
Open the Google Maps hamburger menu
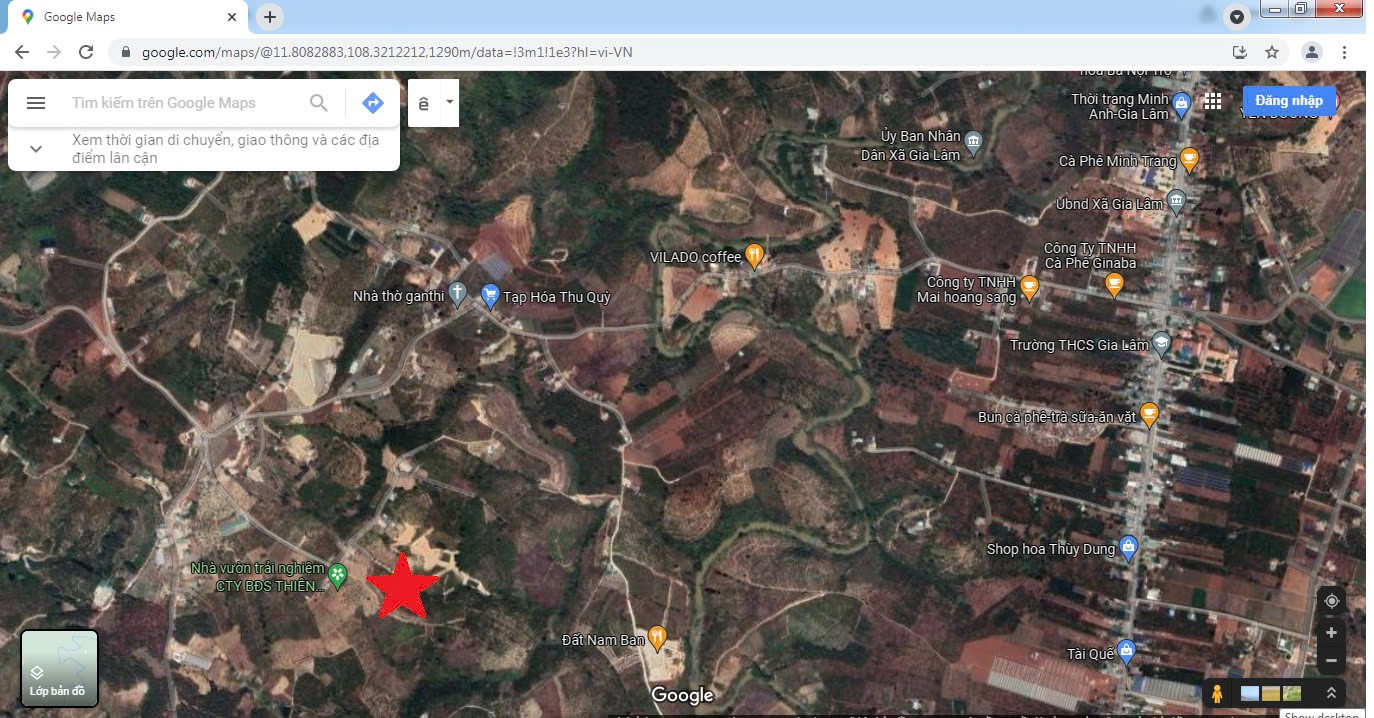(36, 103)
